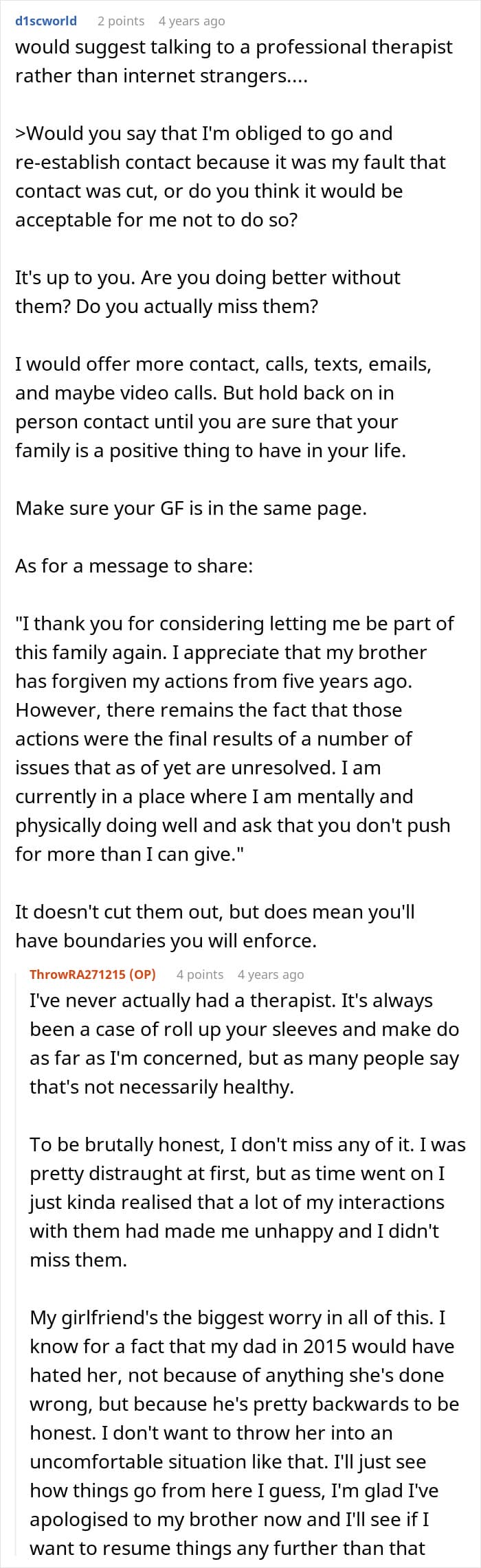Open d1scworld's user profile
The width and height of the screenshot is (481, 1568).
(46, 21)
